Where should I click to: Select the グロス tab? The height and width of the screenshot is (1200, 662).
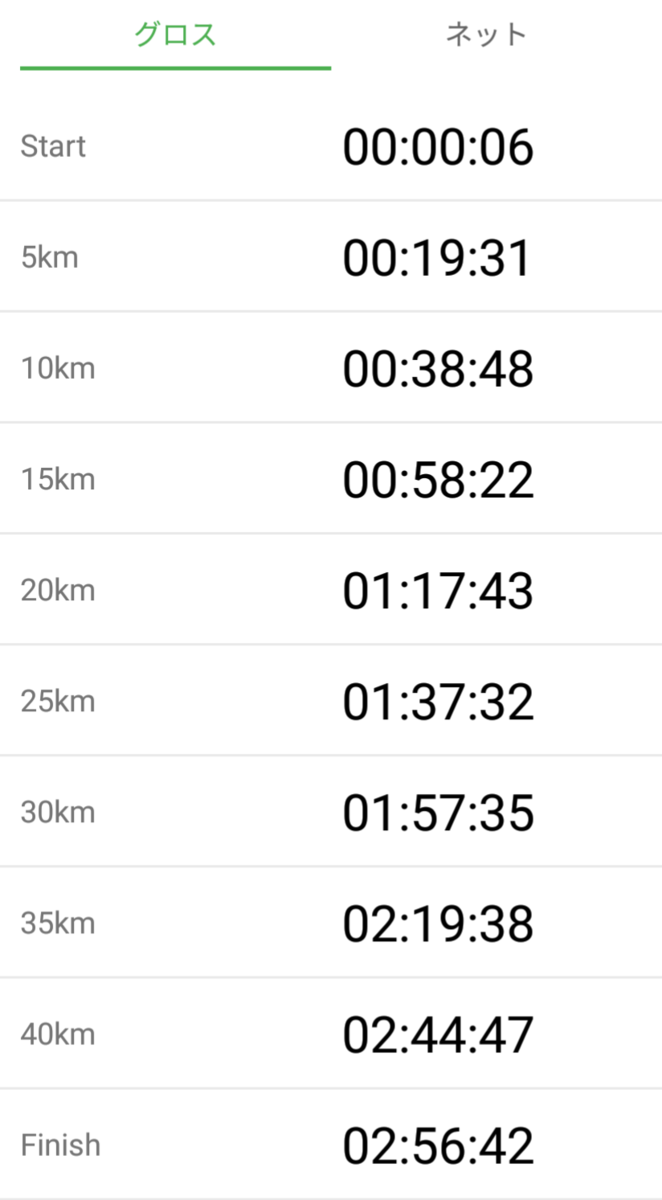(x=175, y=36)
